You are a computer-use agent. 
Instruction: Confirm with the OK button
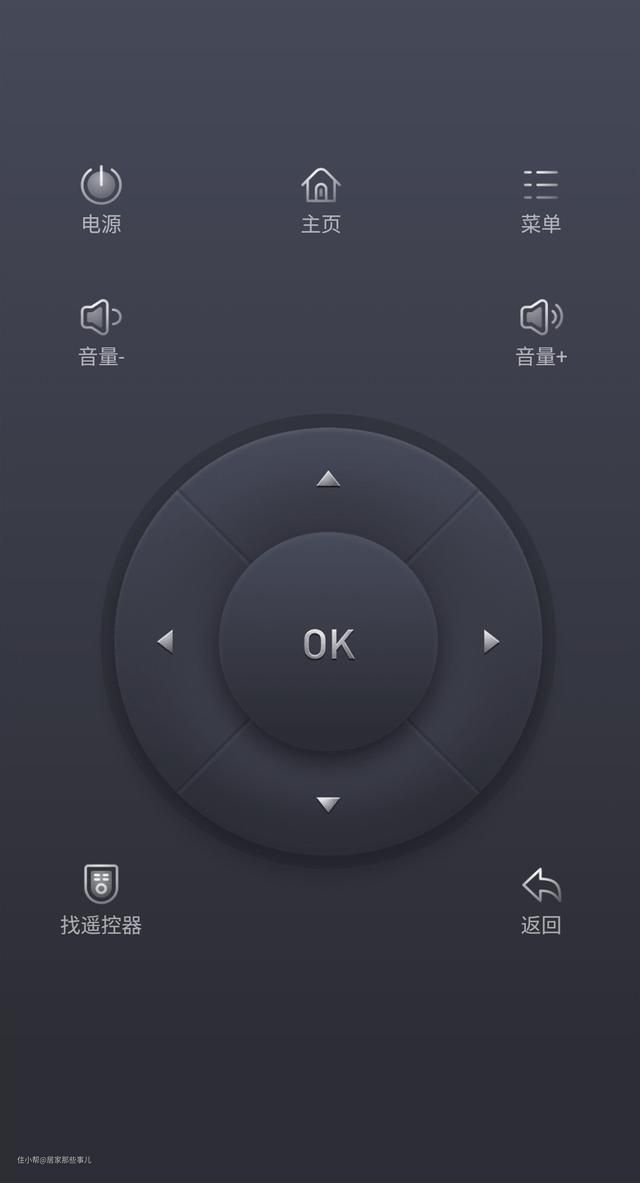tap(328, 643)
